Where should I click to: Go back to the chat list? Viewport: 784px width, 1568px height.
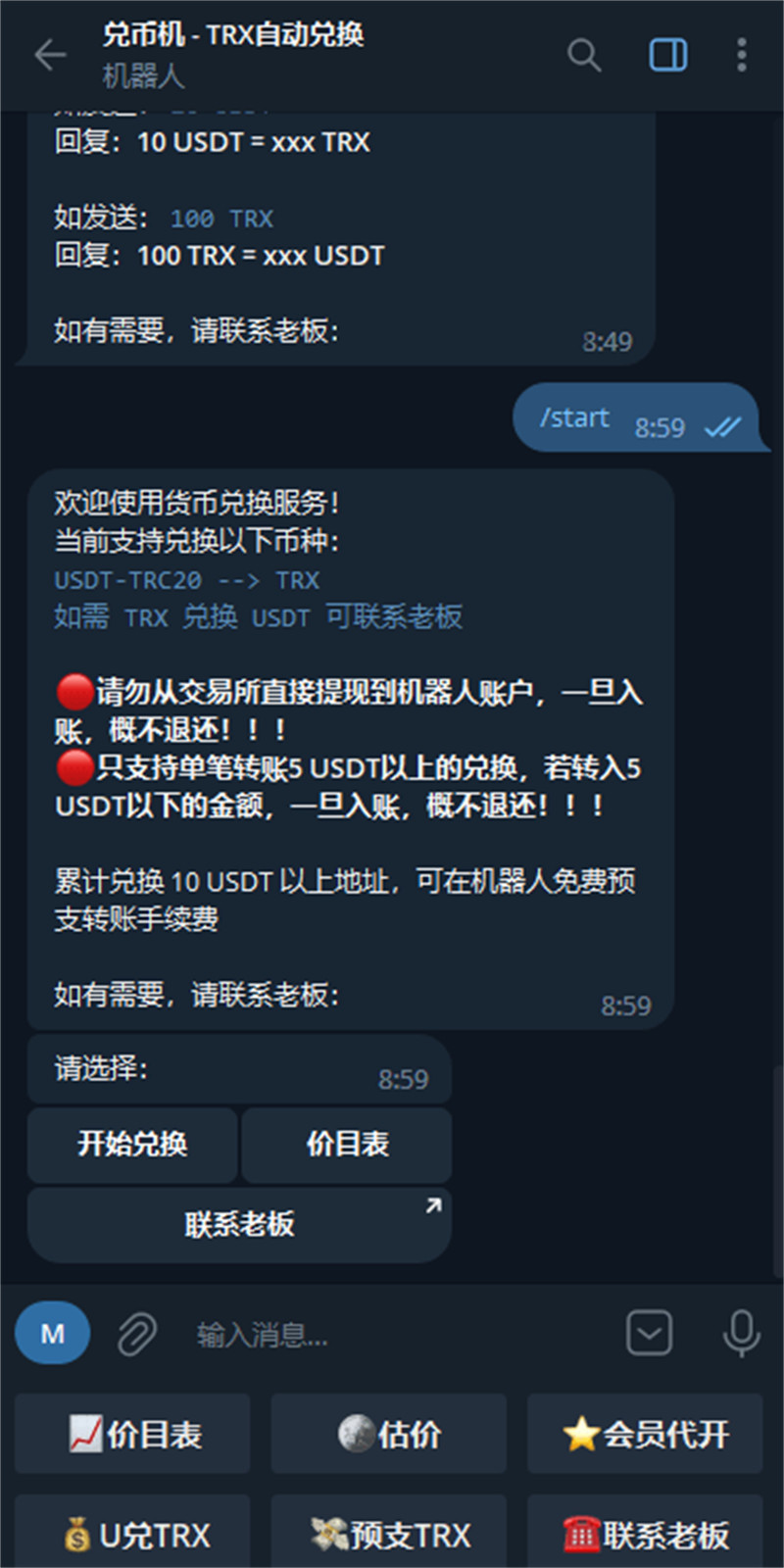pos(49,55)
